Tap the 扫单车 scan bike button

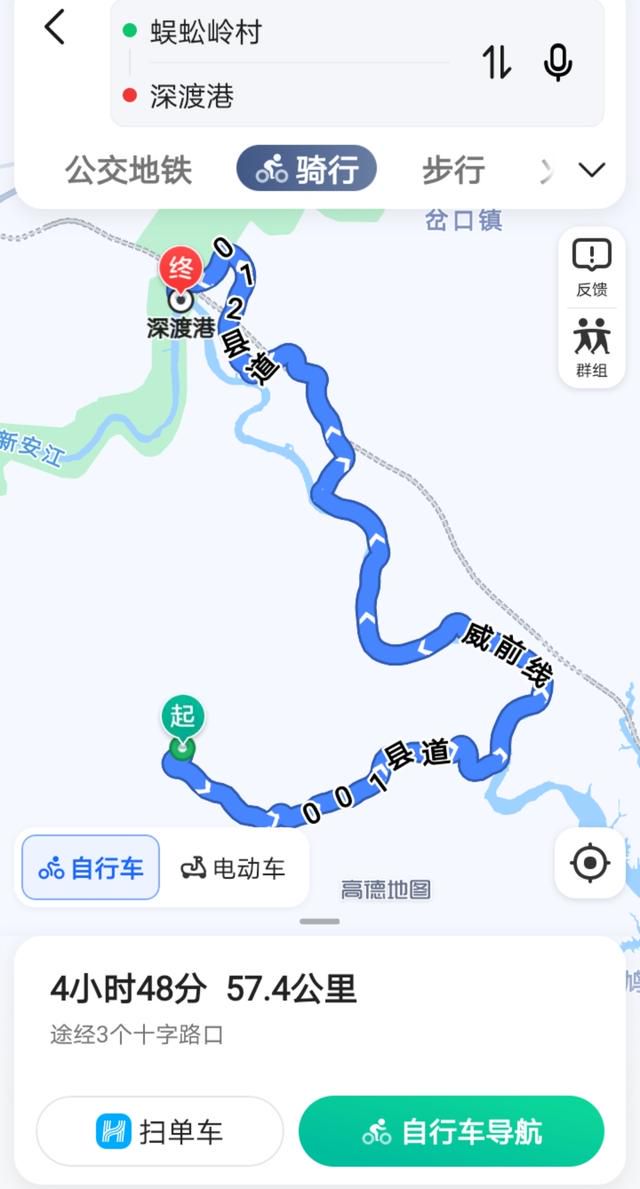(160, 1131)
